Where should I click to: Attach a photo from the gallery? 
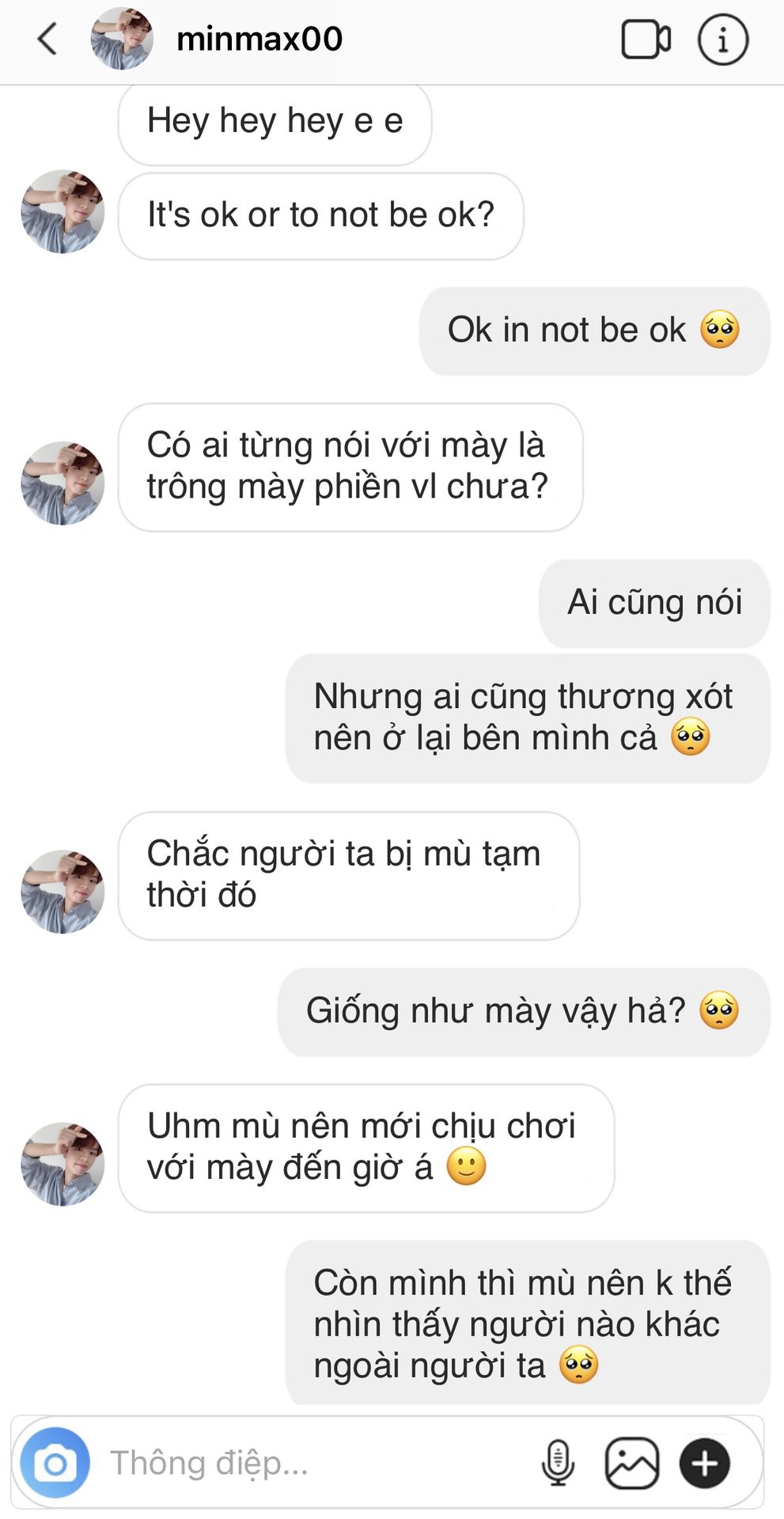click(631, 1464)
